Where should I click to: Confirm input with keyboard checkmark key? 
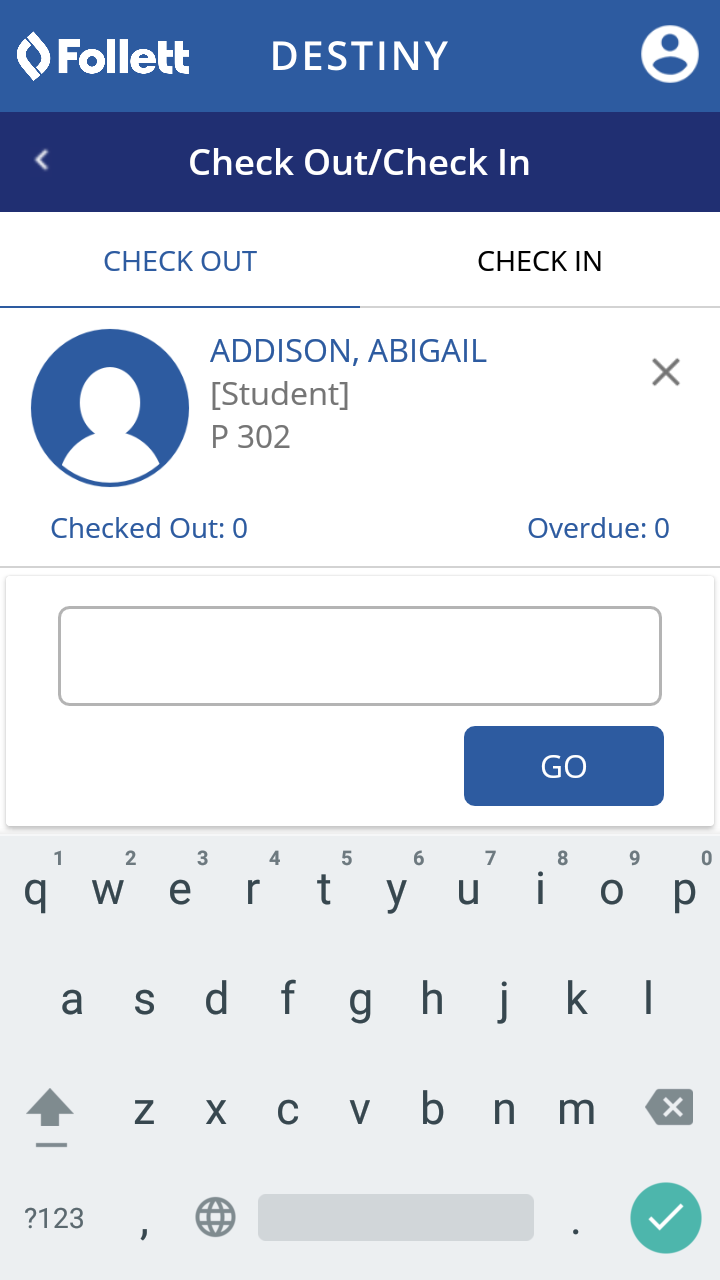(665, 1217)
